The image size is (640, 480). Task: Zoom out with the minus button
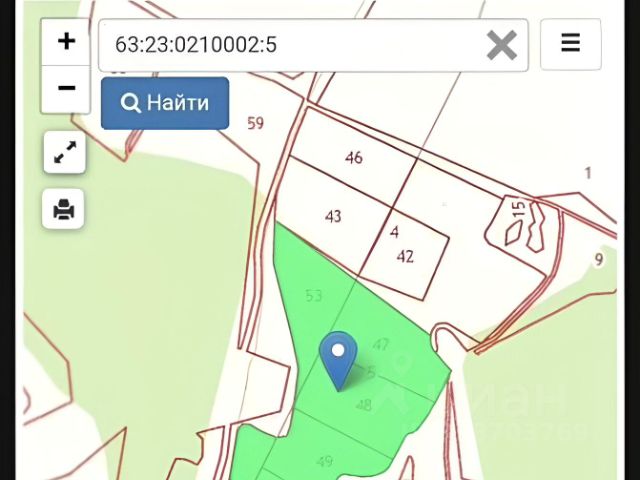click(66, 89)
